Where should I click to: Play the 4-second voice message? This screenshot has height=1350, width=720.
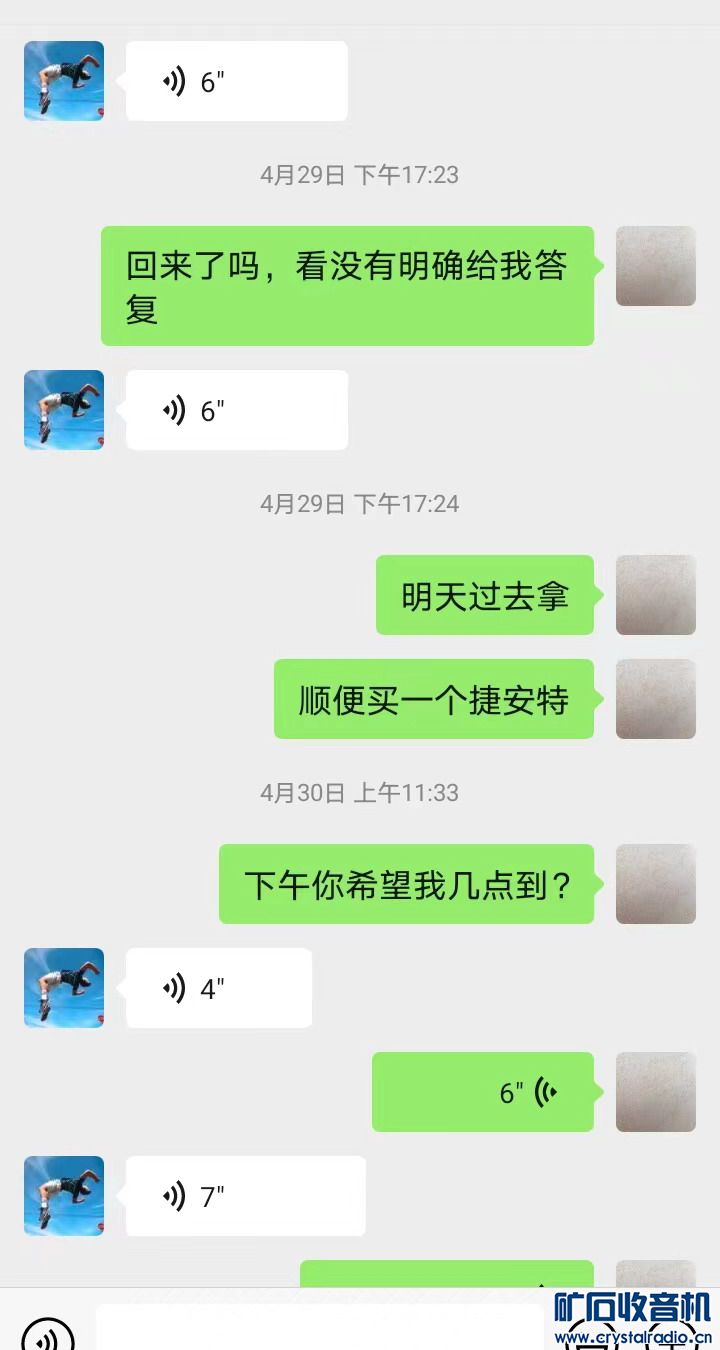pos(218,988)
